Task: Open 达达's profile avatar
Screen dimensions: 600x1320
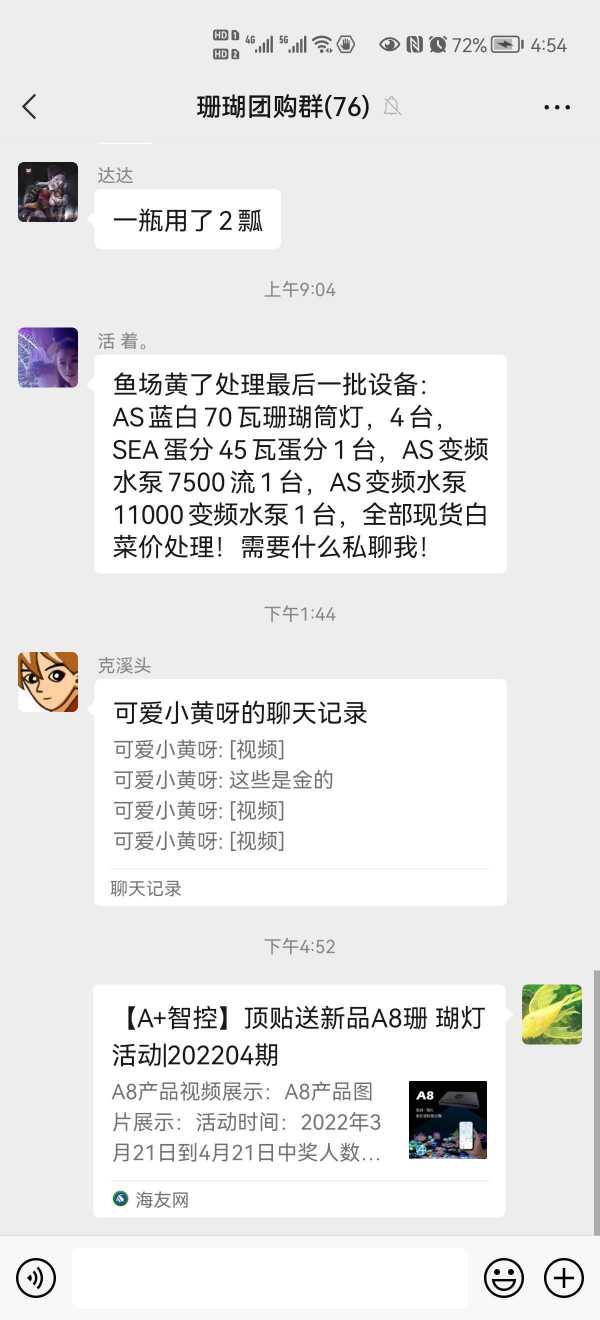Action: (48, 192)
